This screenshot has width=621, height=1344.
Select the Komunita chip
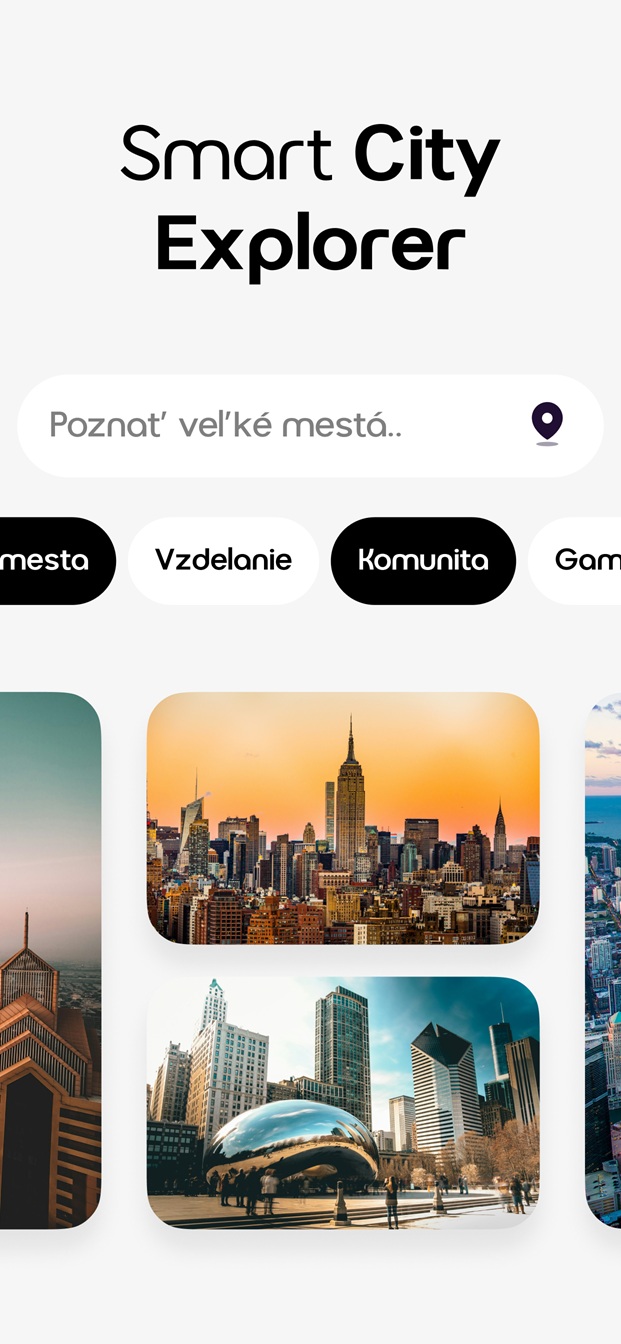tap(423, 561)
